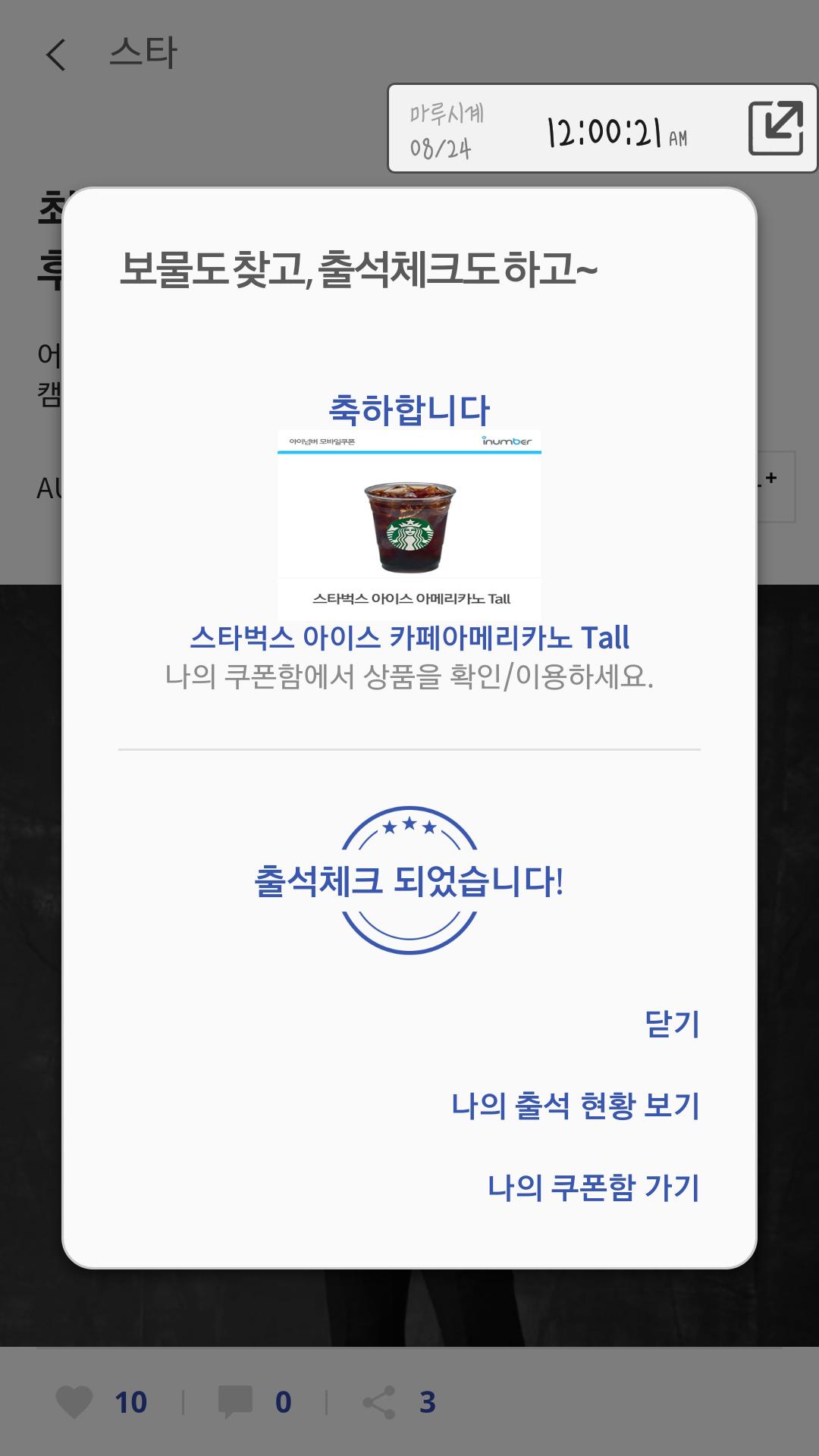Expand the 마루시계 clock widget
The width and height of the screenshot is (819, 1456).
[775, 128]
